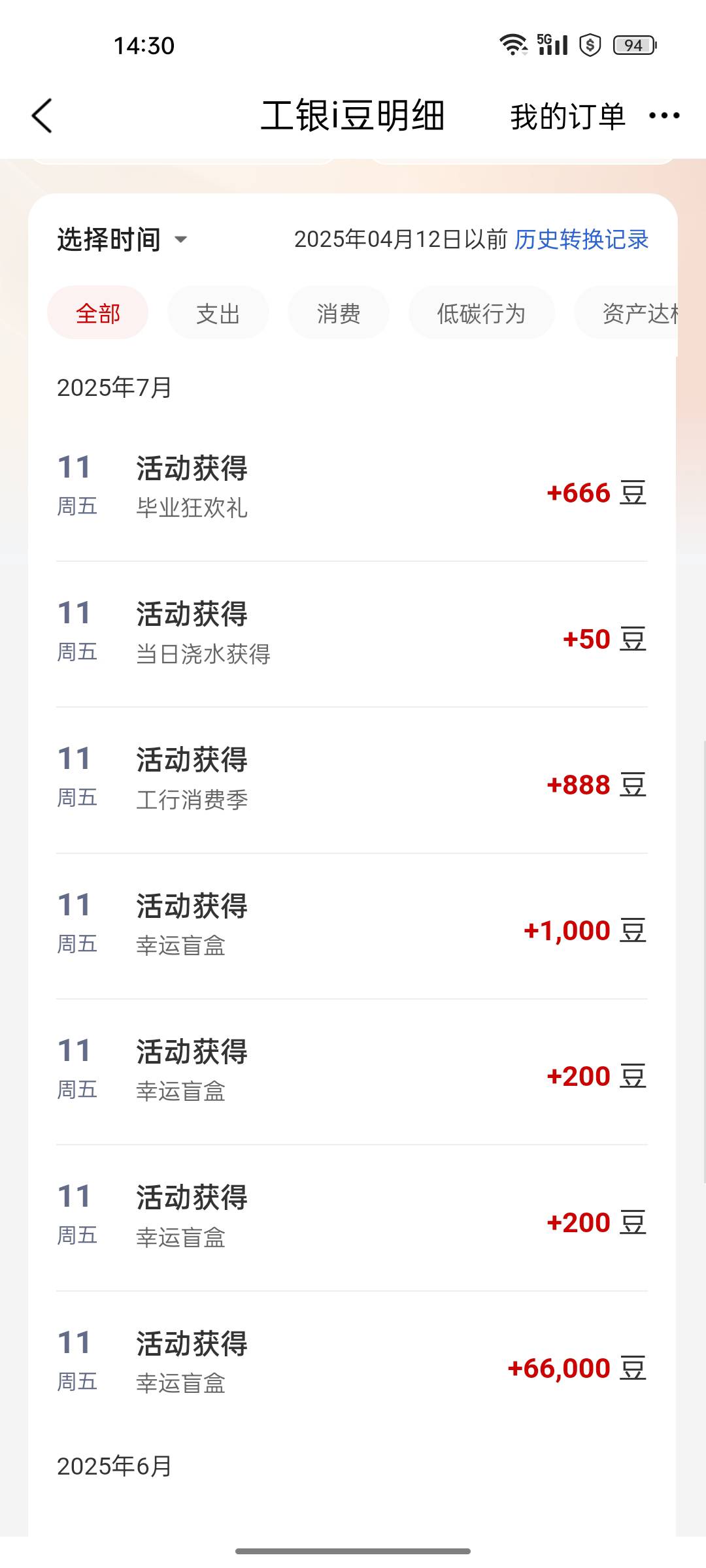Open 我的订单 (My Orders)
This screenshot has width=706, height=1568.
pyautogui.click(x=567, y=116)
